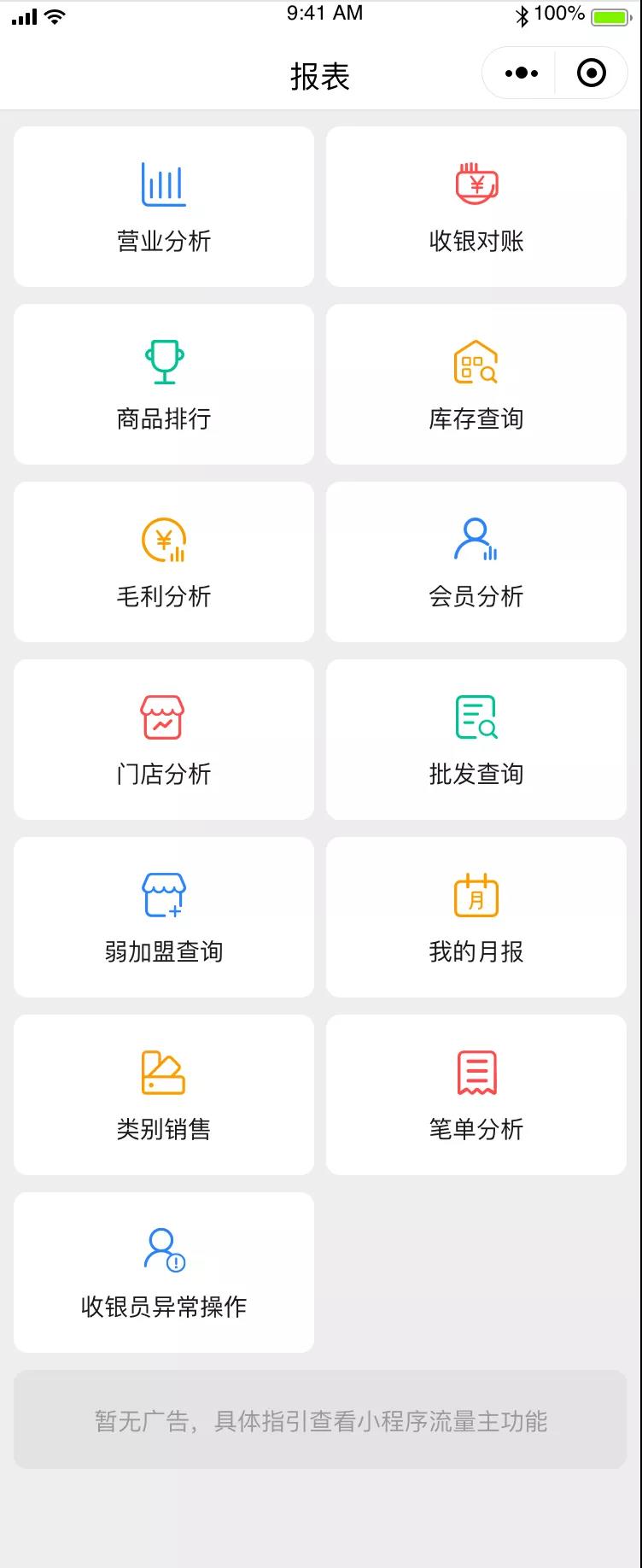The height and width of the screenshot is (1568, 642).
Task: Select the 弱加盟查询 store-plus icon
Action: 164,895
